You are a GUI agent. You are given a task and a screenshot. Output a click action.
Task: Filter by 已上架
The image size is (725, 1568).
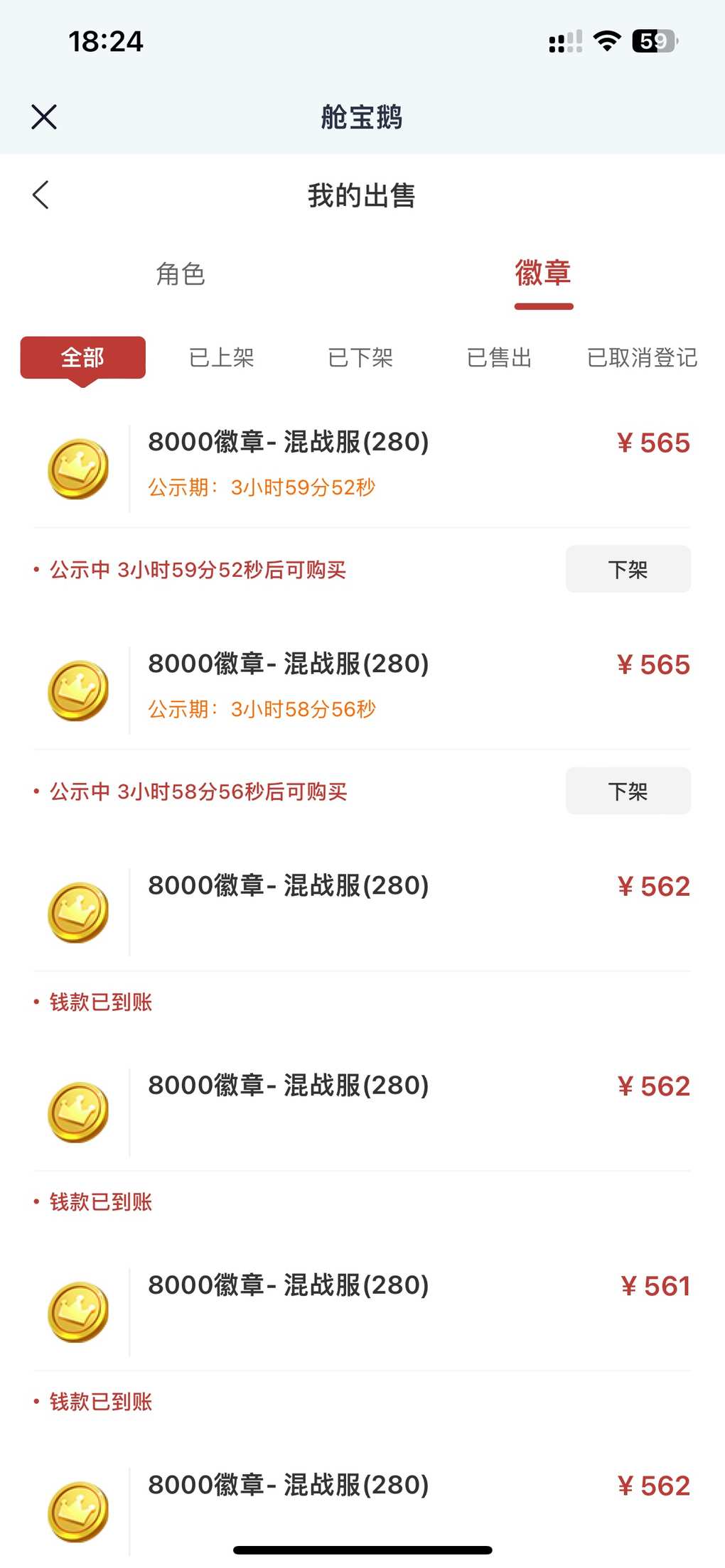click(222, 357)
